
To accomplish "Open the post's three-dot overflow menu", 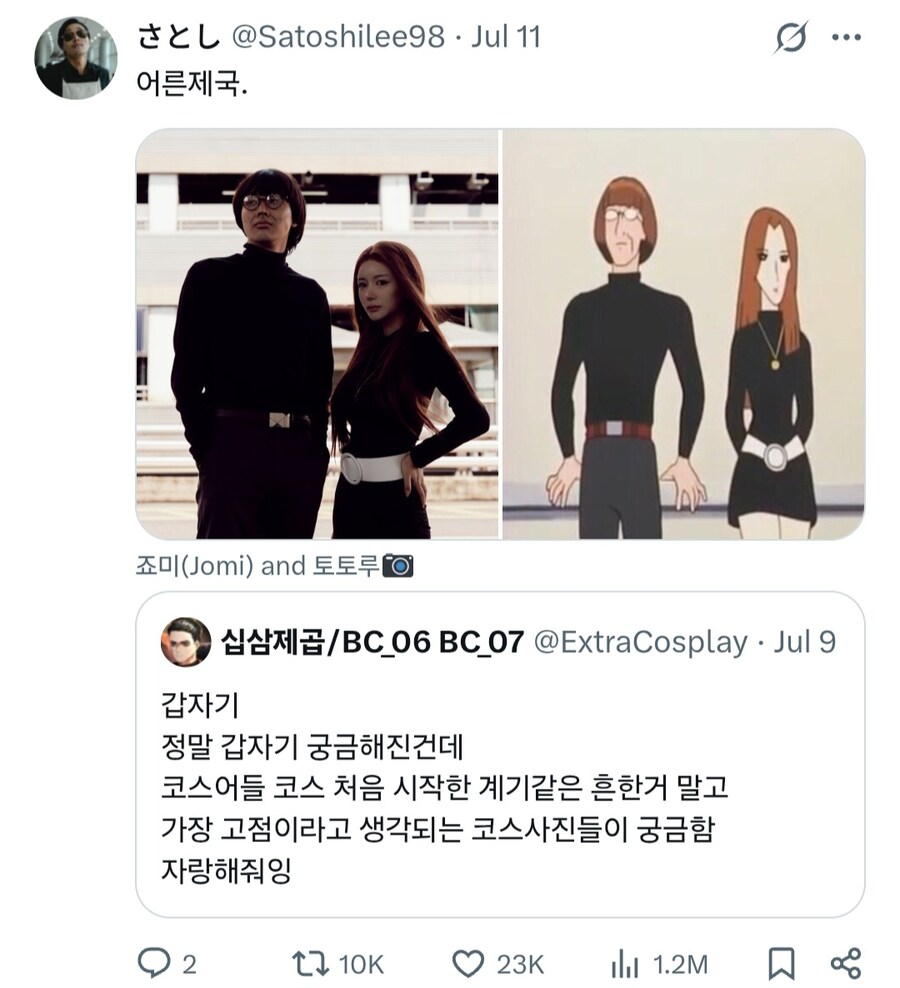I will pos(846,39).
